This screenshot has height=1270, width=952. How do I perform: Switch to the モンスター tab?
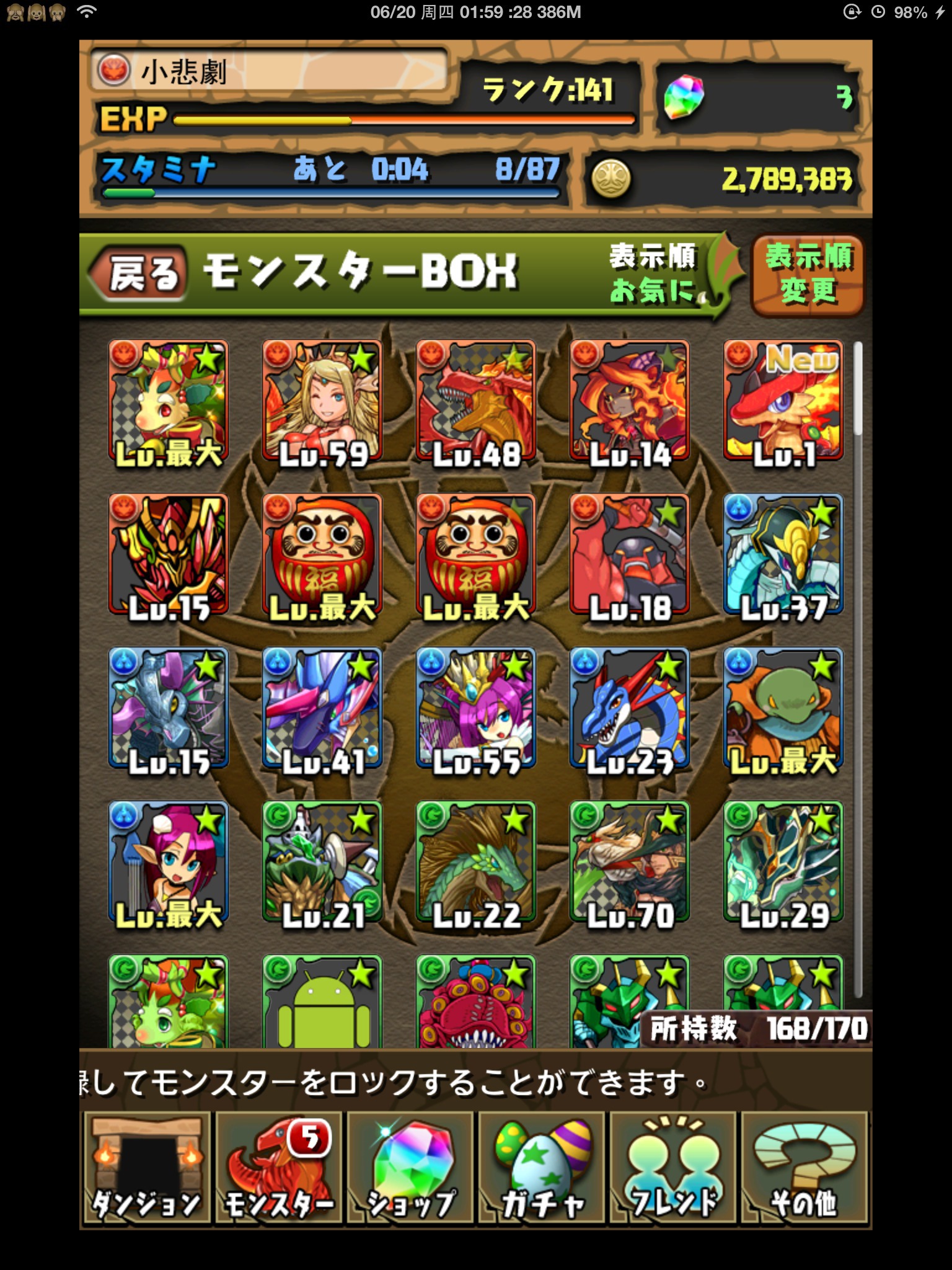[278, 1167]
